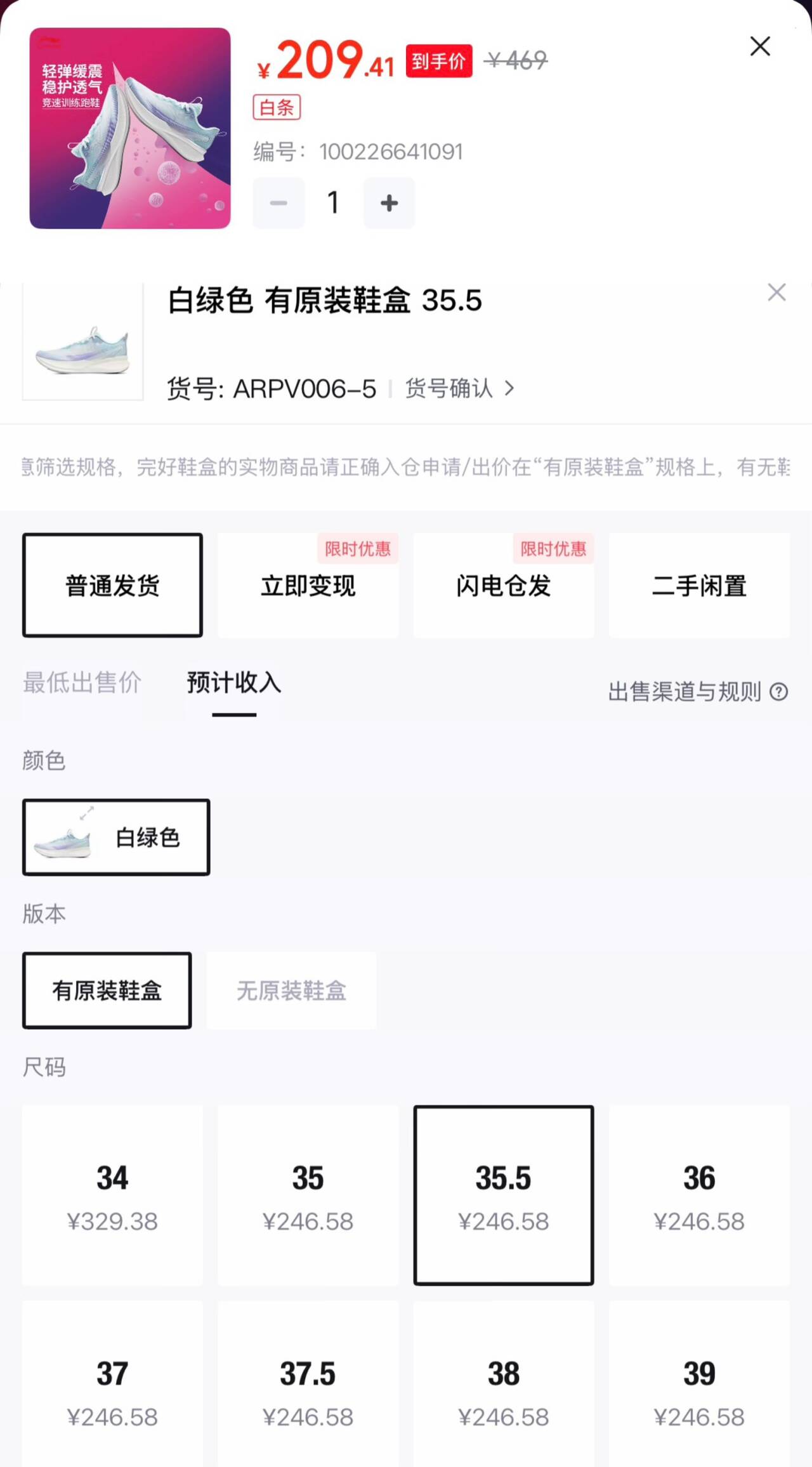Viewport: 812px width, 1467px height.
Task: Increase quantity with the plus button
Action: (x=389, y=203)
